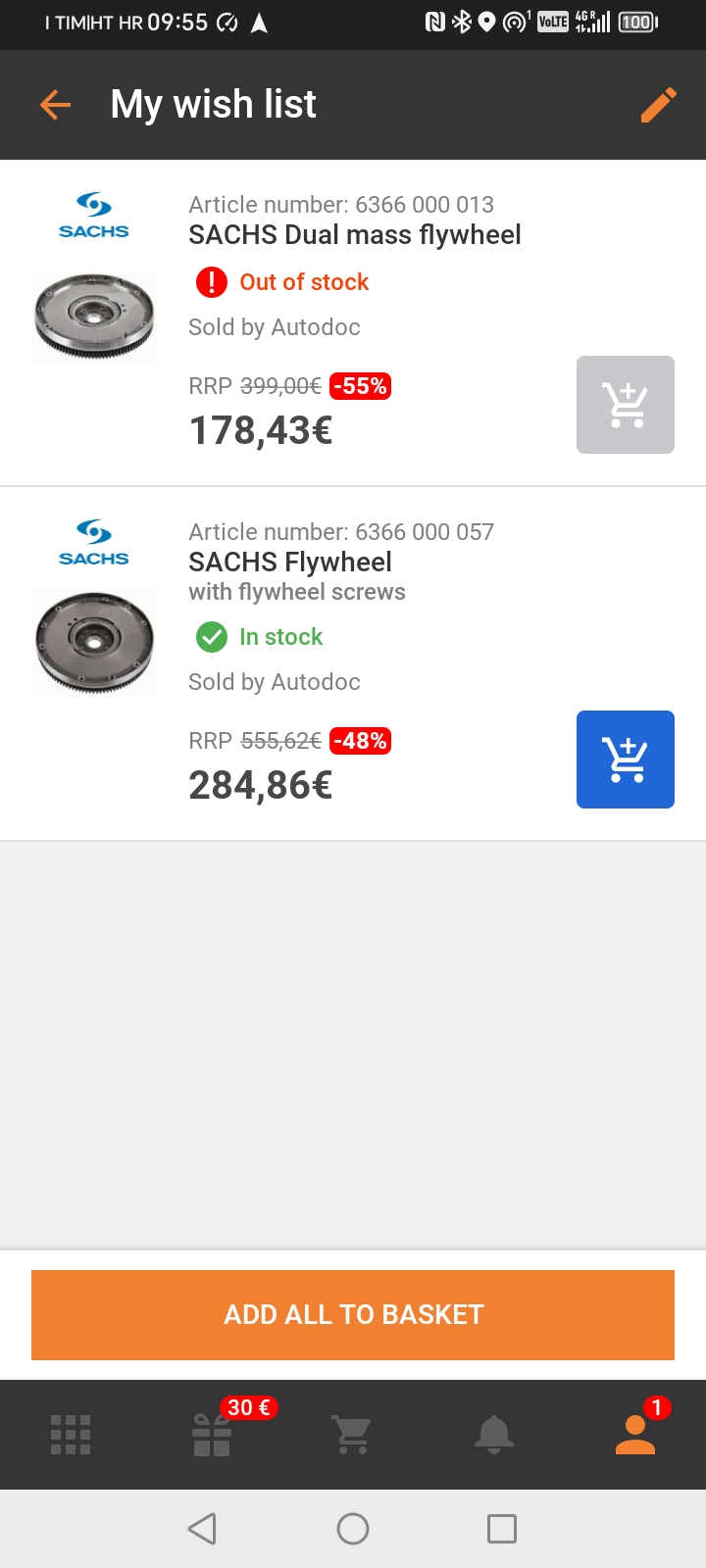The image size is (706, 1568).
Task: Tap the grey cart button for 178,43€ item
Action: pyautogui.click(x=626, y=405)
